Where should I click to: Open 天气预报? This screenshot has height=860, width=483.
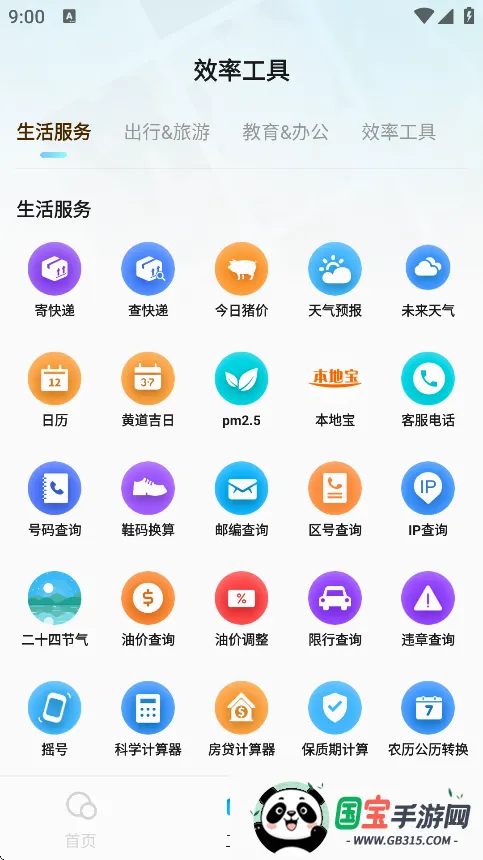(x=335, y=280)
